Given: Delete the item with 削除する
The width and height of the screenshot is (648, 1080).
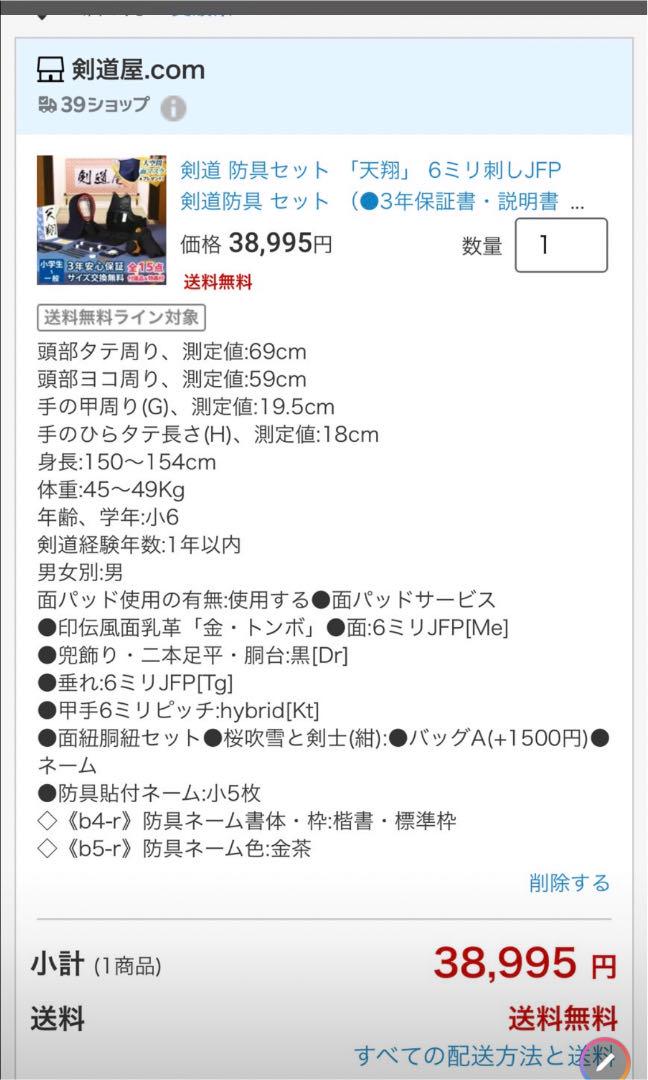Looking at the screenshot, I should point(569,882).
